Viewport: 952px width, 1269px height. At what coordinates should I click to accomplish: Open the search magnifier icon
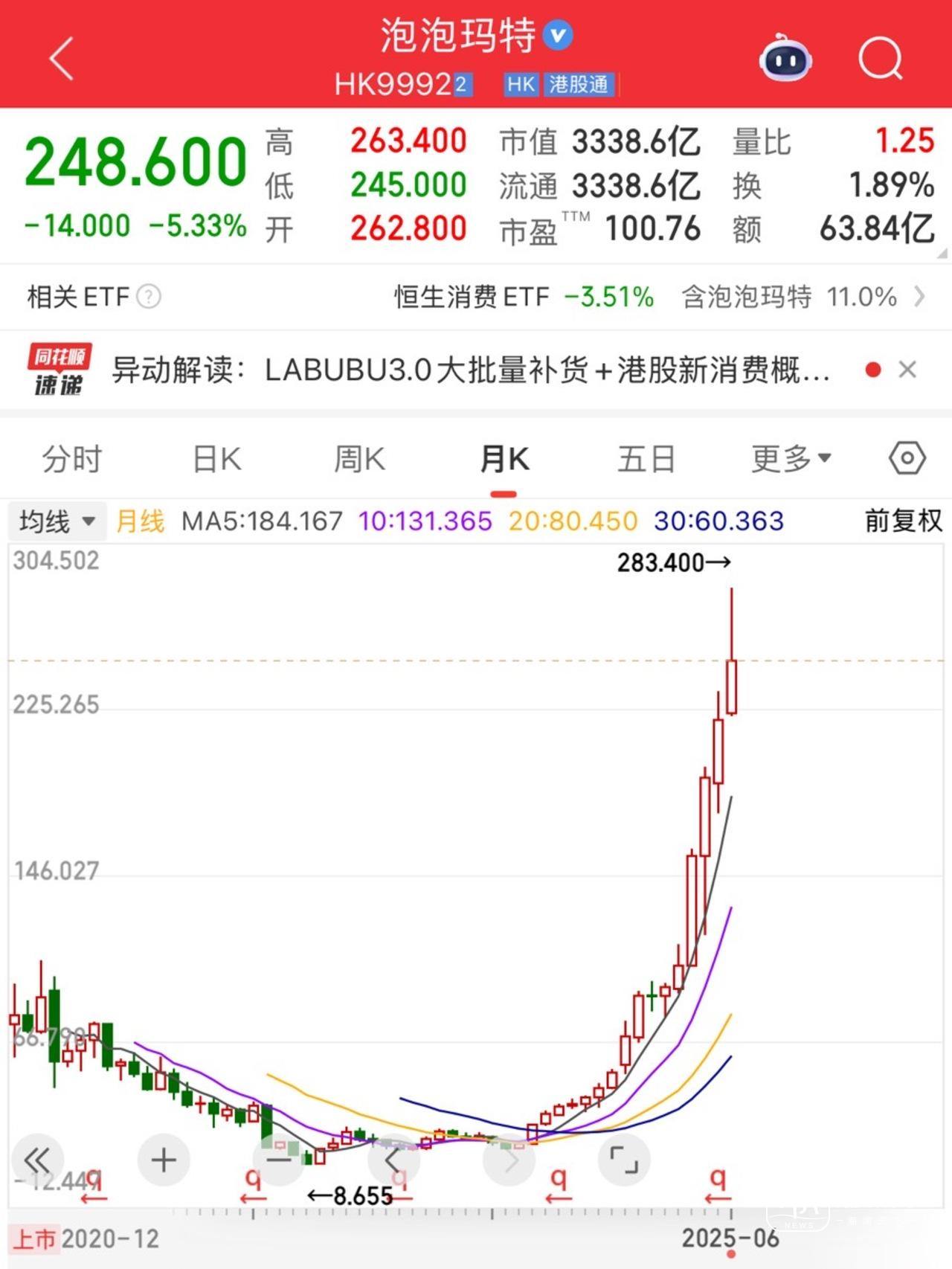881,58
